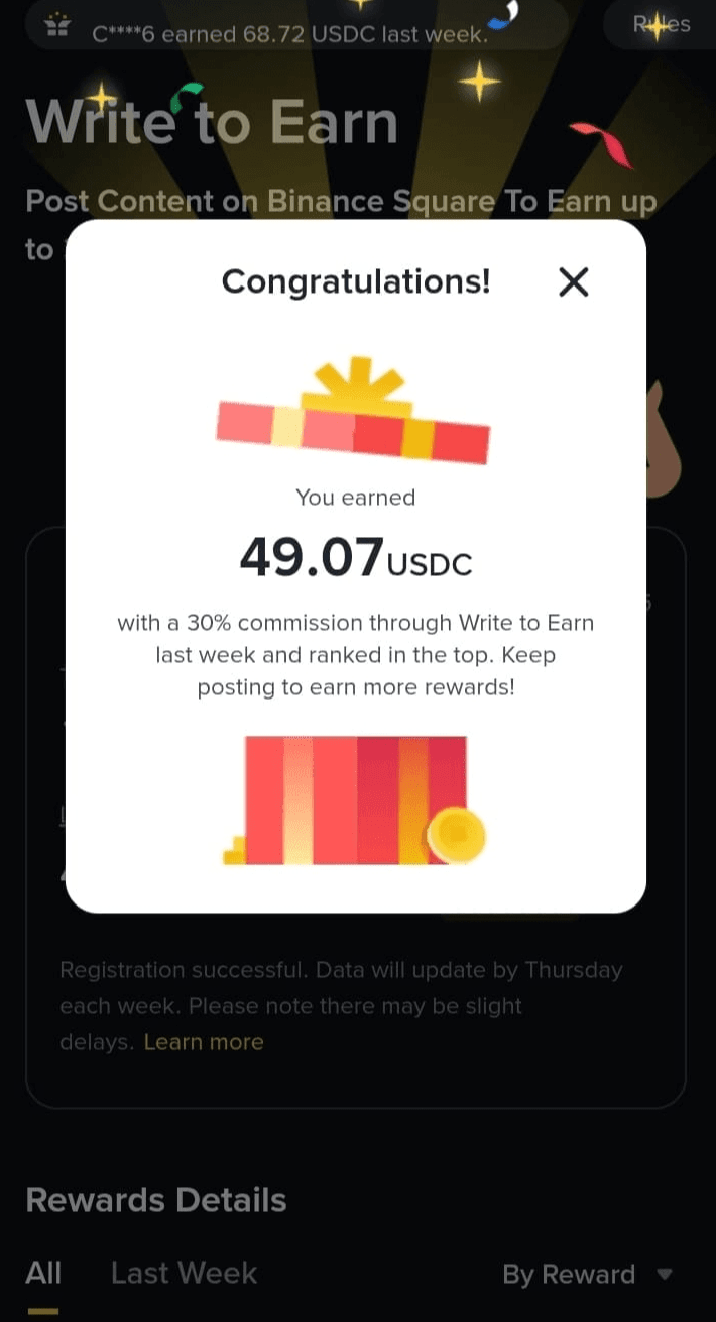Open the Rules page

(x=661, y=25)
